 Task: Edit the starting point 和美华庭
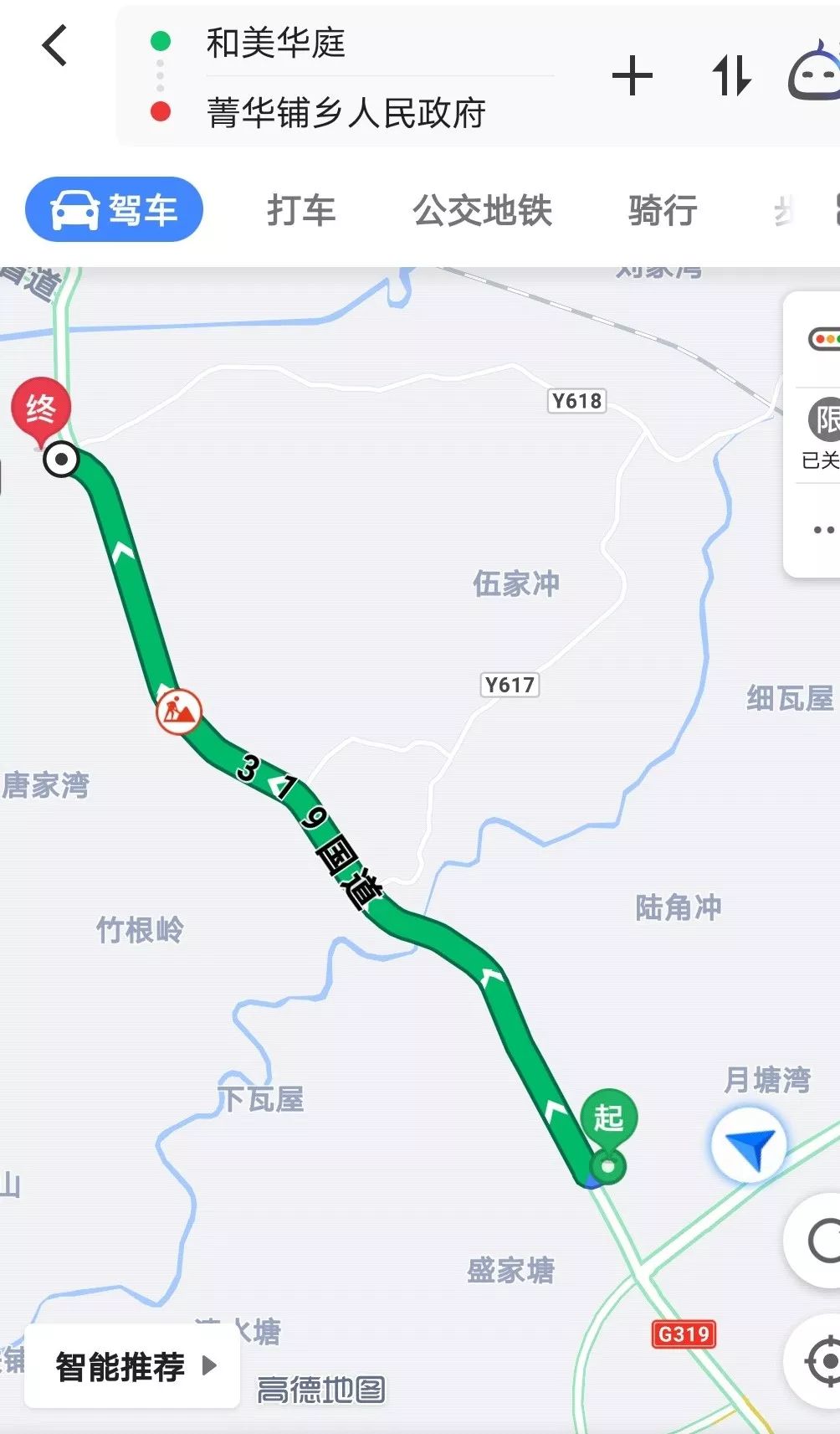(275, 42)
